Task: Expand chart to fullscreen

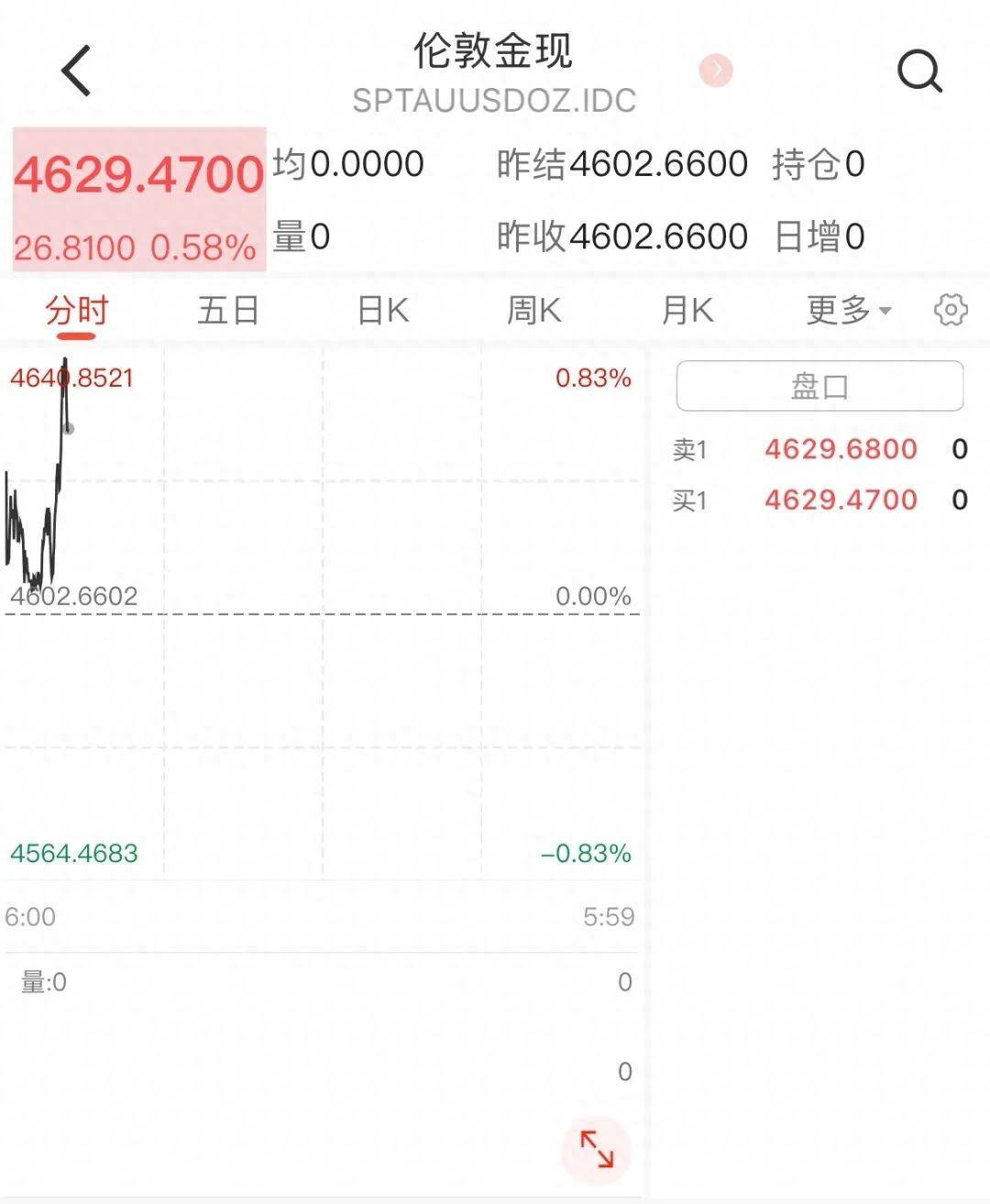Action: tap(597, 1148)
